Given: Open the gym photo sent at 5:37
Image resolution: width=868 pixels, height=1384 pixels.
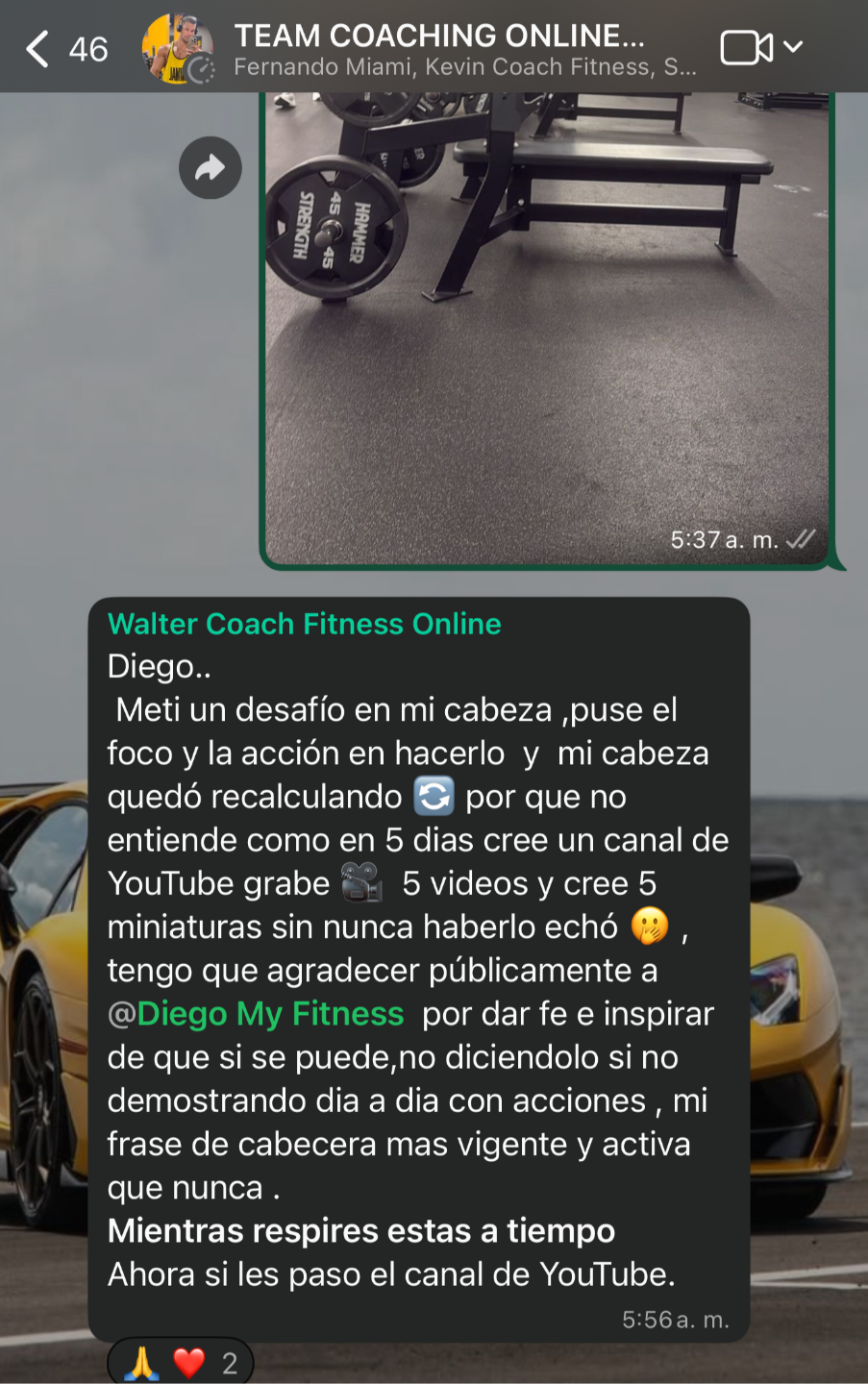Looking at the screenshot, I should pyautogui.click(x=546, y=327).
